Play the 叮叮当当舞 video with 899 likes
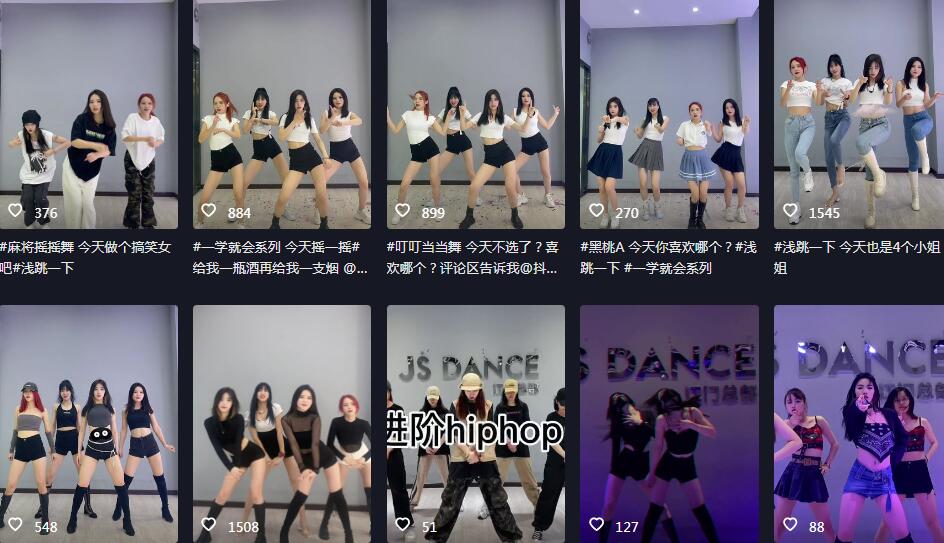The height and width of the screenshot is (543, 944). coord(476,115)
